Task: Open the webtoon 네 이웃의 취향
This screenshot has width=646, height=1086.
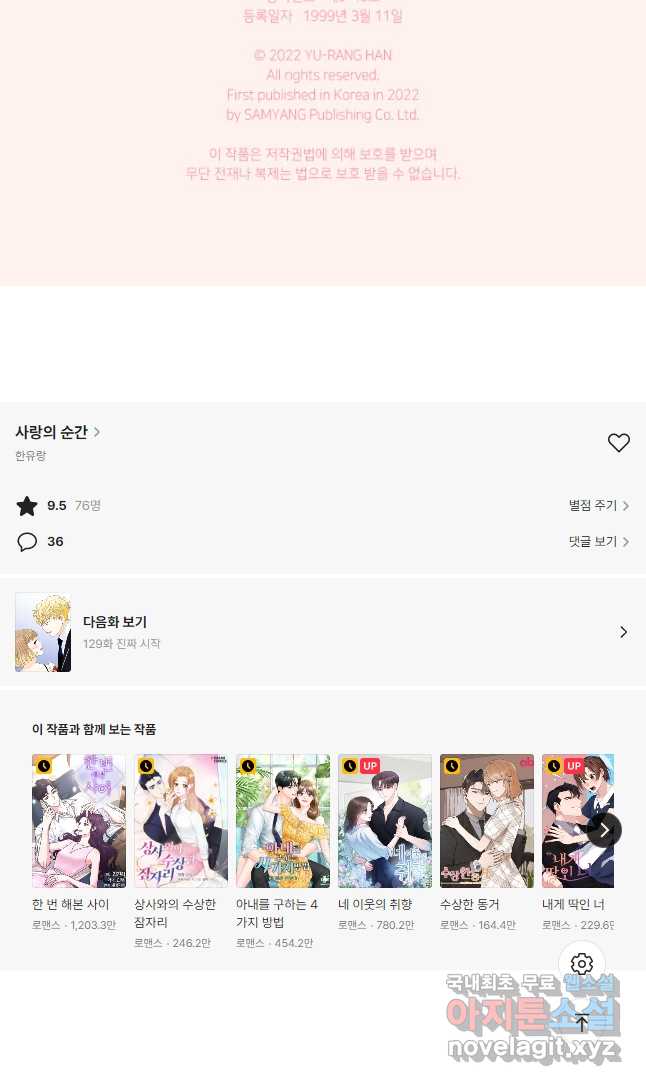Action: (x=384, y=821)
